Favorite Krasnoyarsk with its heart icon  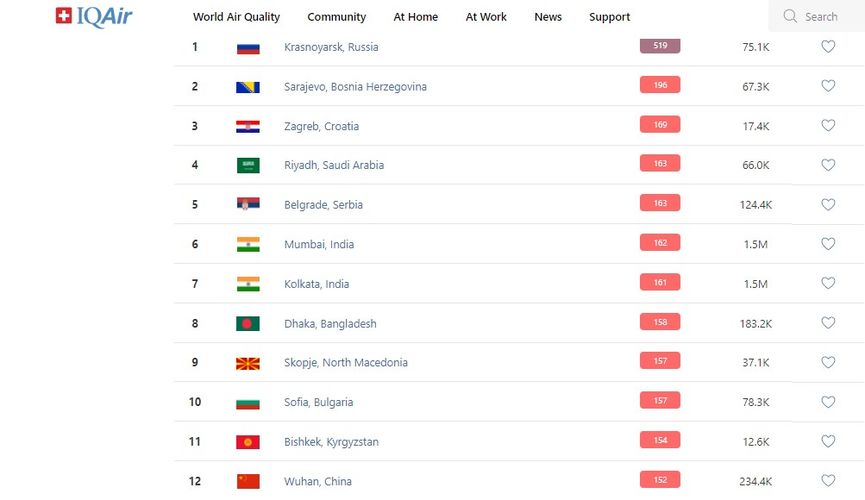tap(828, 47)
